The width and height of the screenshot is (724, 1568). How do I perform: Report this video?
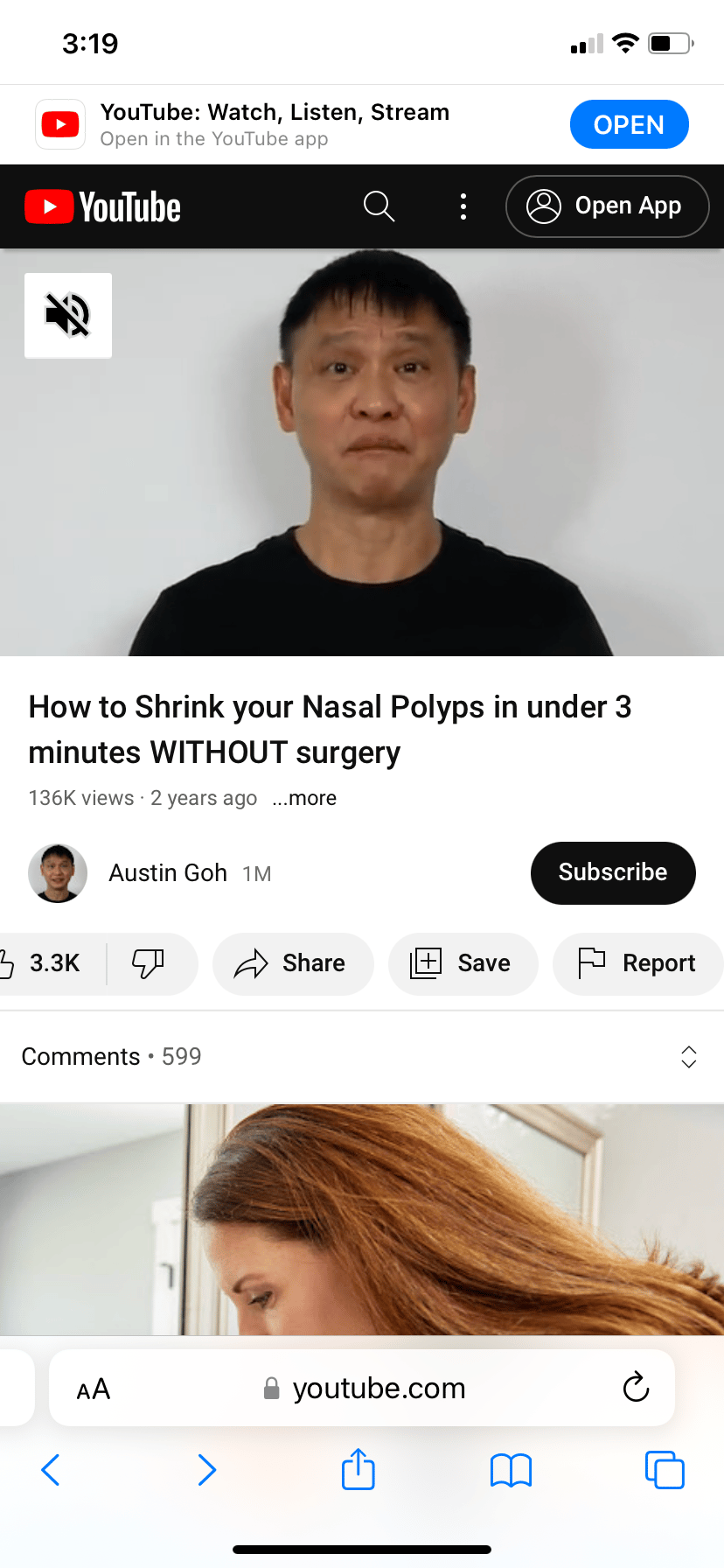click(x=637, y=963)
